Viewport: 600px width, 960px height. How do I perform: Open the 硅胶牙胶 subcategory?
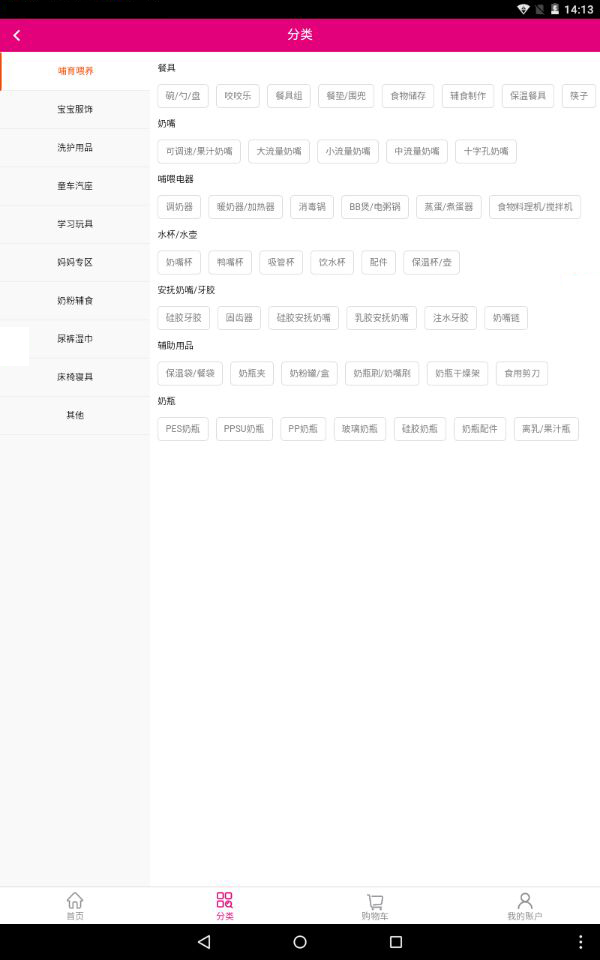(x=183, y=318)
